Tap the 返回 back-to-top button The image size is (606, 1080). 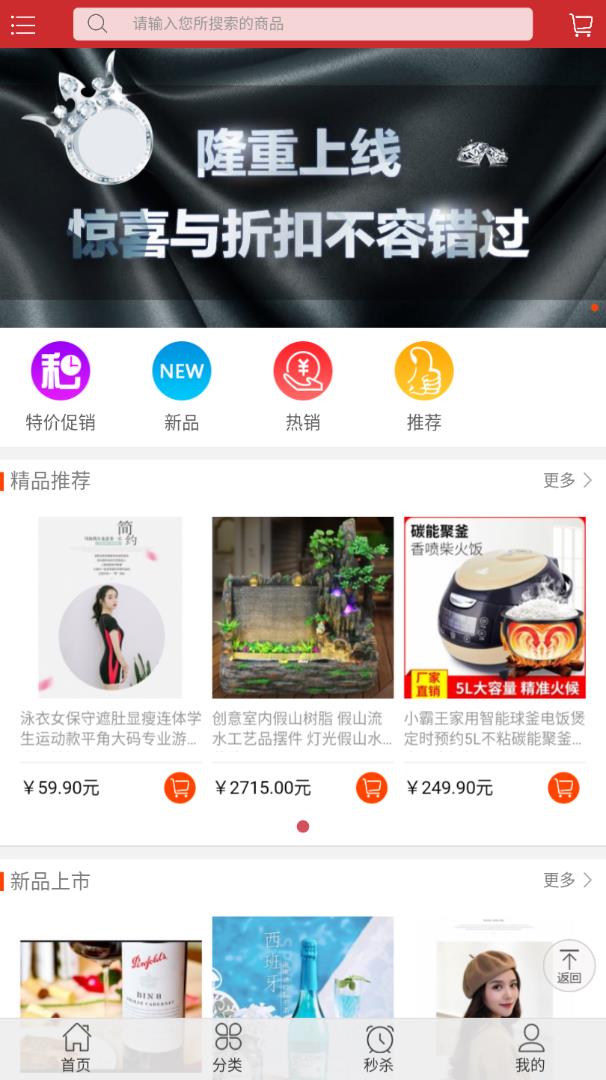coord(569,965)
